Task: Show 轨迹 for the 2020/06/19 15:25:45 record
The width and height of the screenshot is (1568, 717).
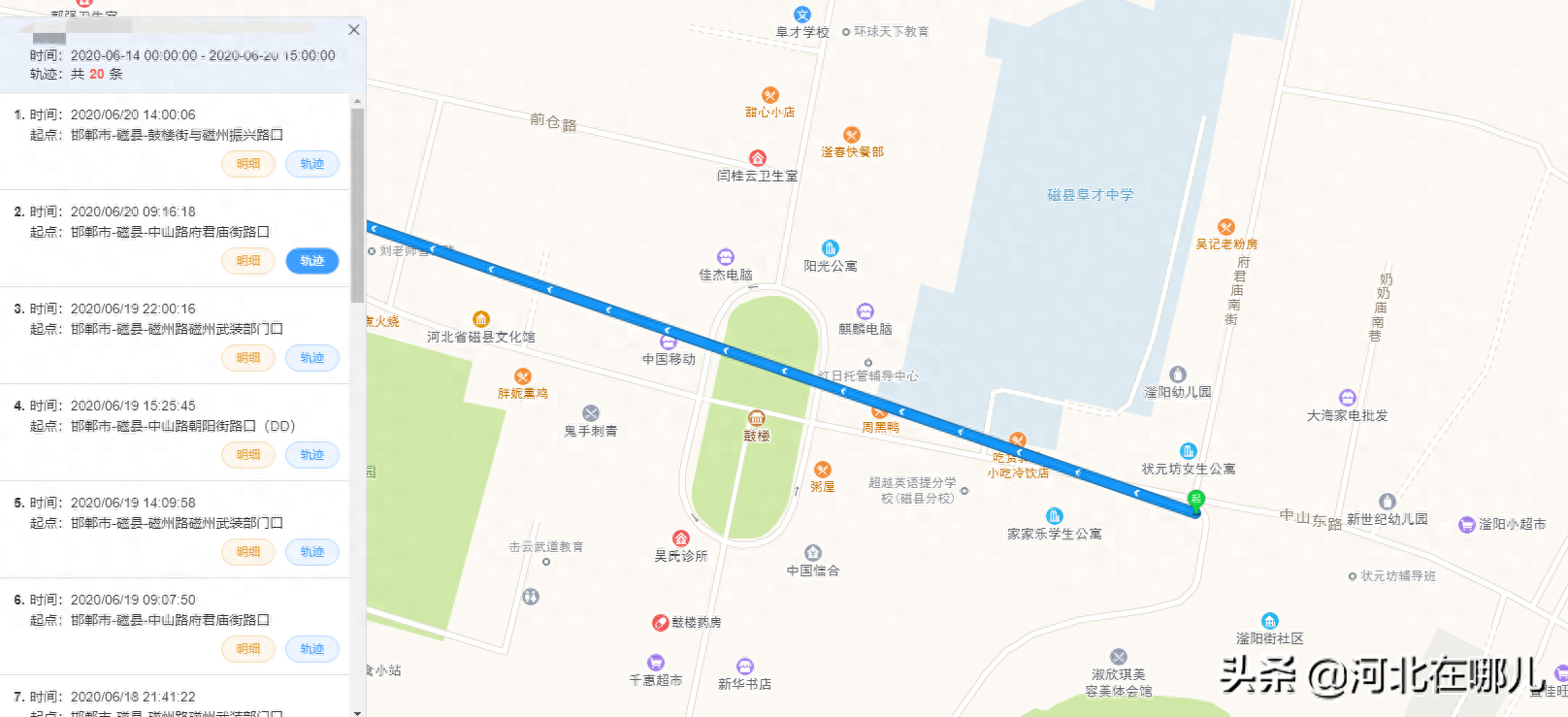Action: (x=311, y=455)
